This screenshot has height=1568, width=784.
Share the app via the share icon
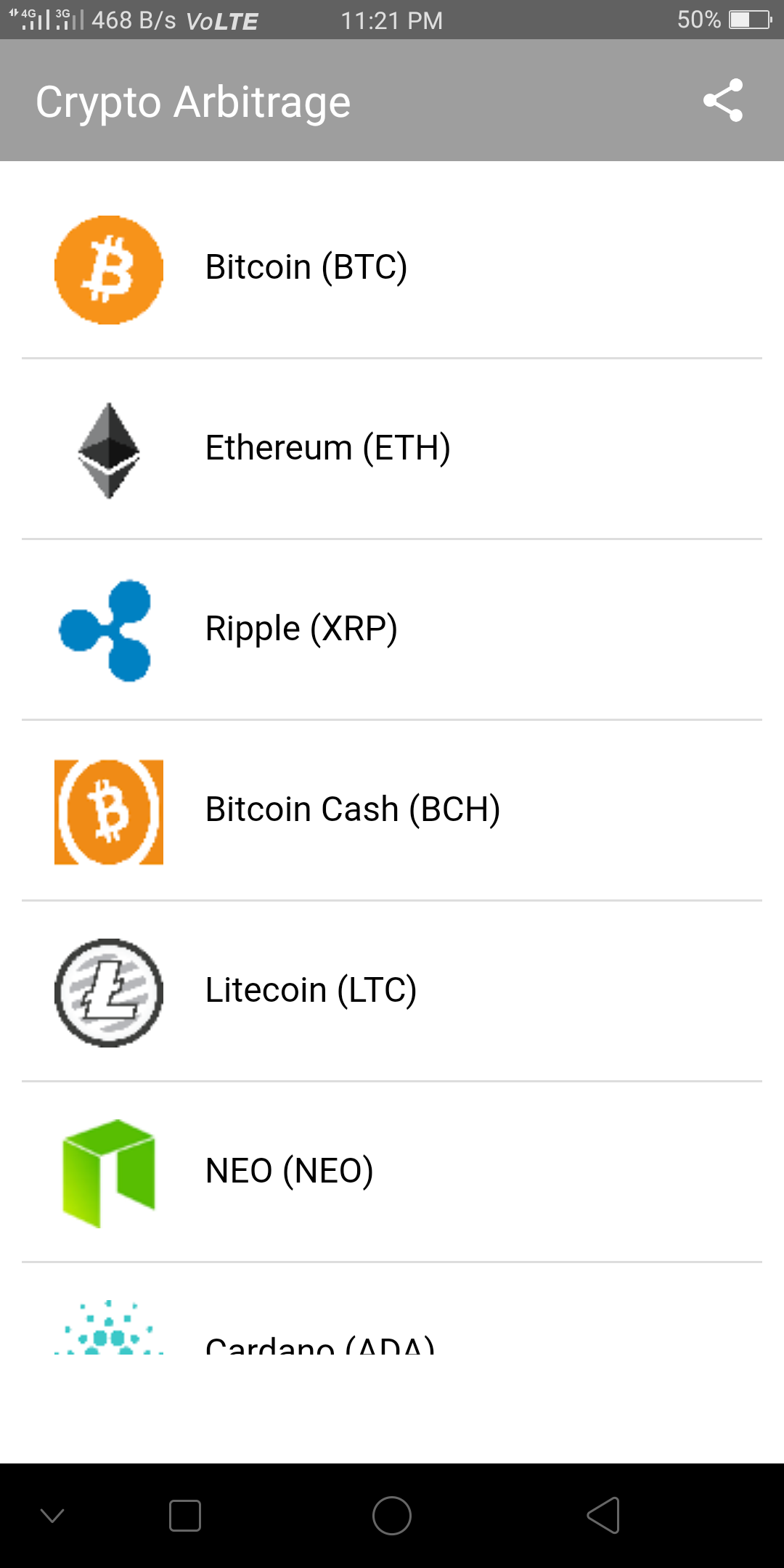coord(723,100)
